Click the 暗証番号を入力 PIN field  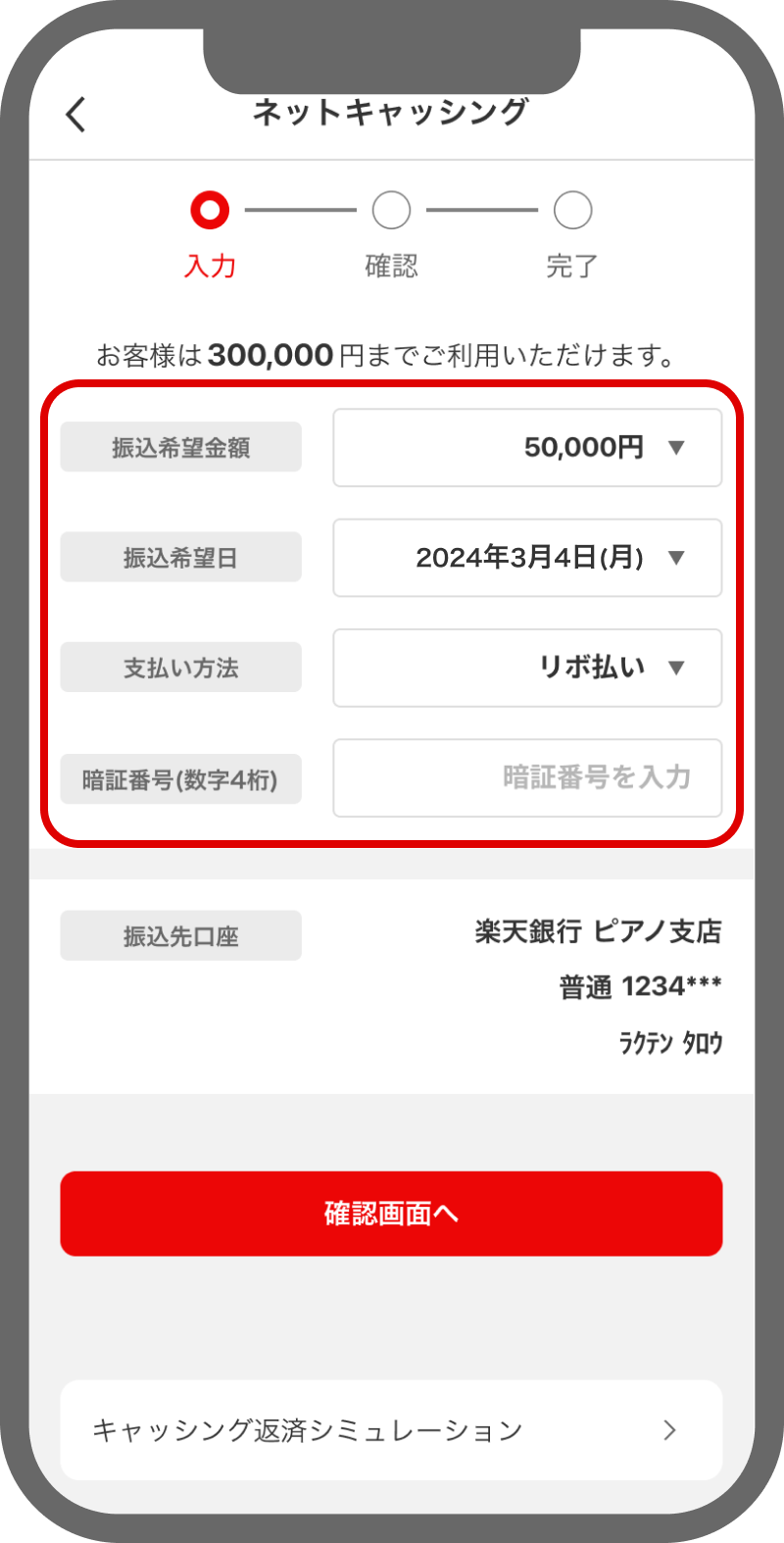(527, 778)
